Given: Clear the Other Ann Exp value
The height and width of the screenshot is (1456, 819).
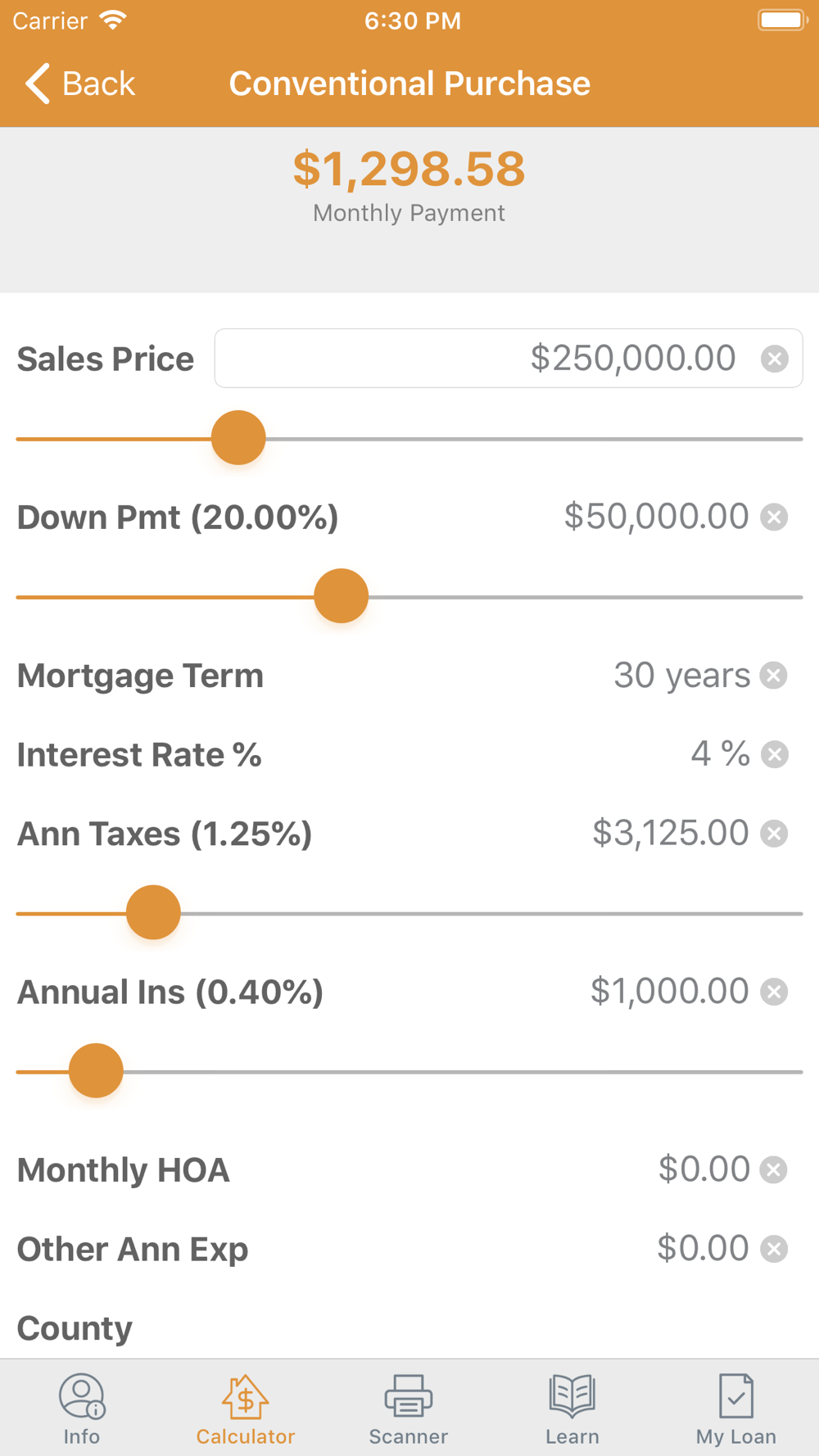Looking at the screenshot, I should [774, 1249].
